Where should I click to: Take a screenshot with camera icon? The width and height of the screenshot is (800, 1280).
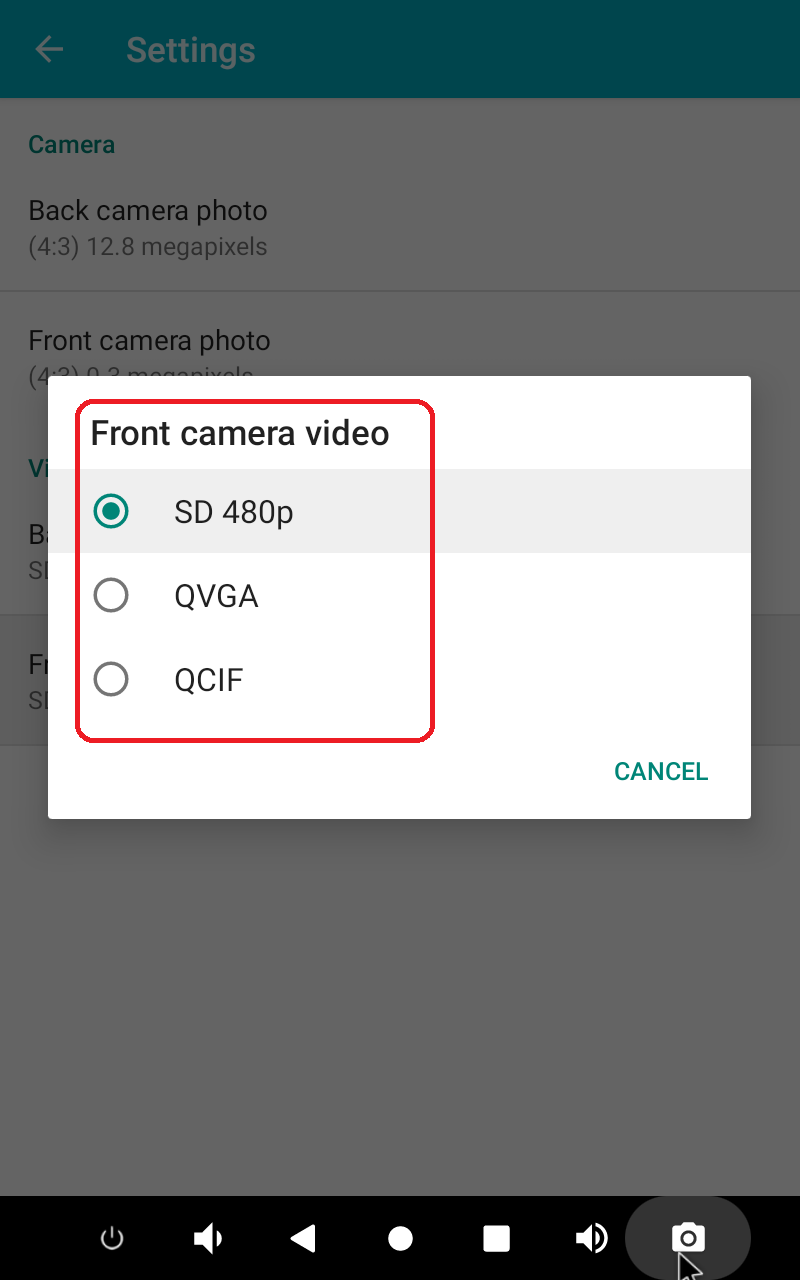pos(688,1238)
